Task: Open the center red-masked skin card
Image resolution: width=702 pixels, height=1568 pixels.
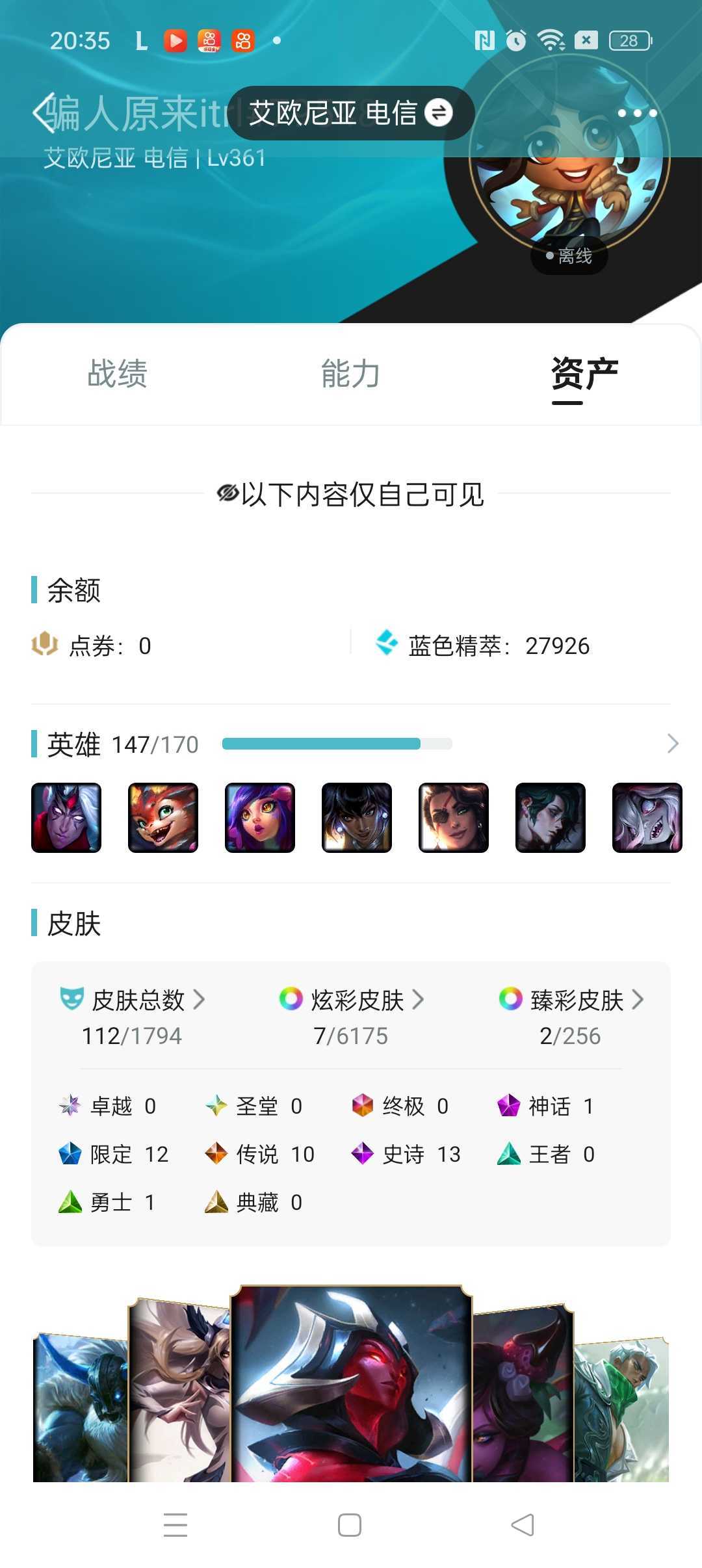Action: (351, 1383)
